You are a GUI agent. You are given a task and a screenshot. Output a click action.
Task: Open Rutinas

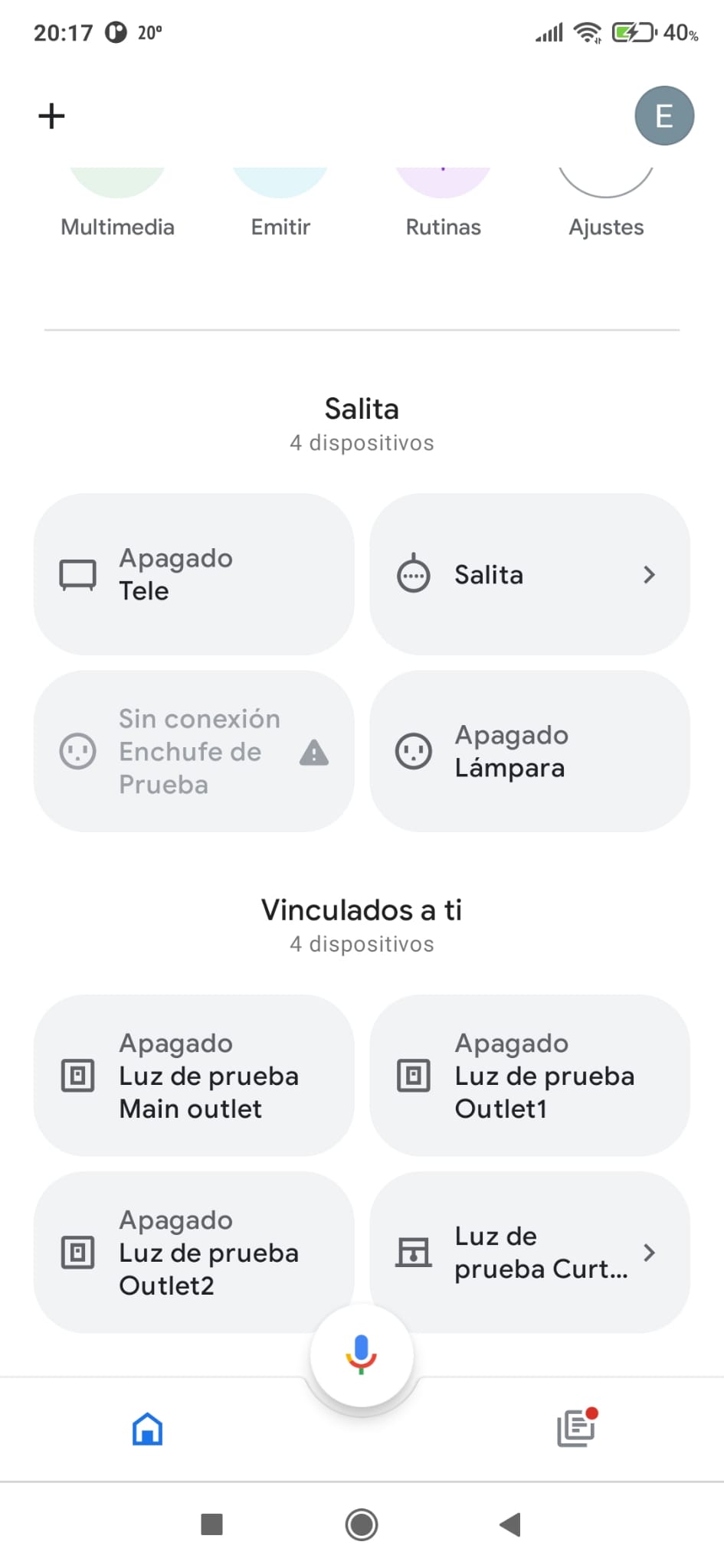[x=443, y=207]
